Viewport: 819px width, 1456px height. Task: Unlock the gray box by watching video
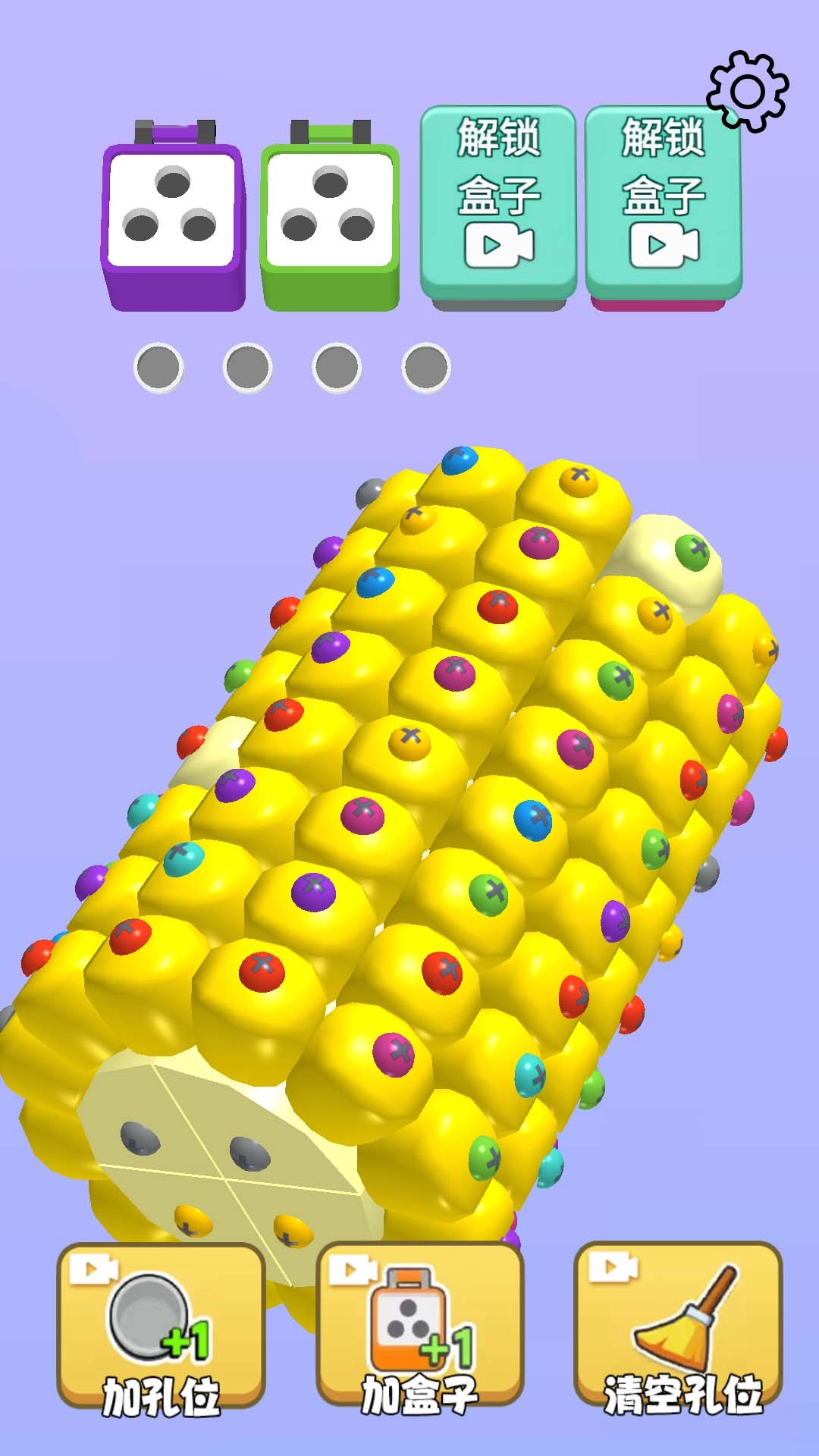[498, 203]
